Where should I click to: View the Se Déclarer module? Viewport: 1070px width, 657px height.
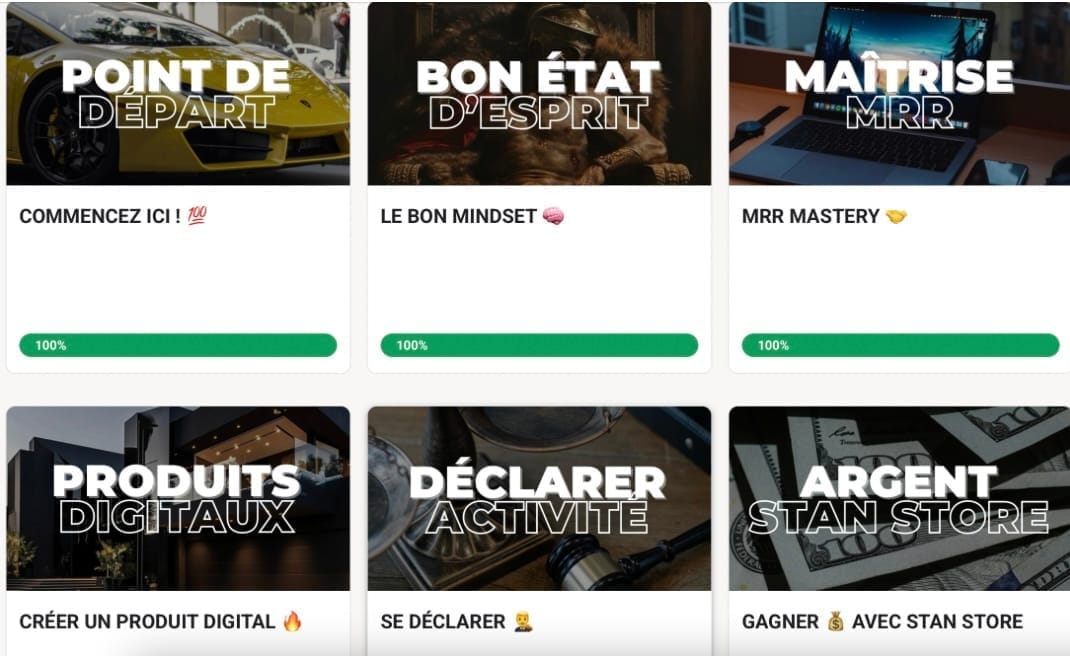[x=539, y=500]
